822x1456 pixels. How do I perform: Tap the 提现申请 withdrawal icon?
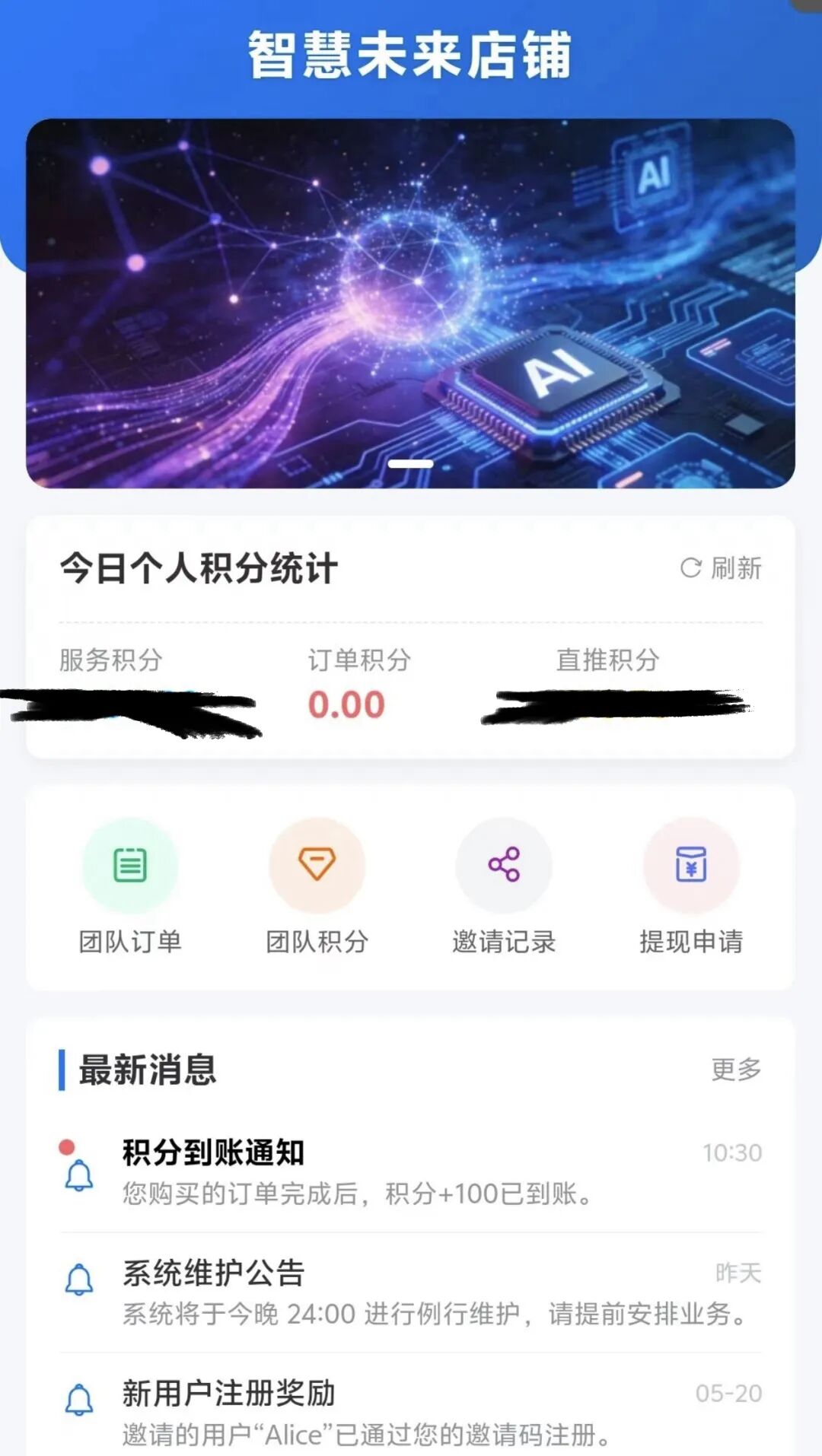point(691,865)
